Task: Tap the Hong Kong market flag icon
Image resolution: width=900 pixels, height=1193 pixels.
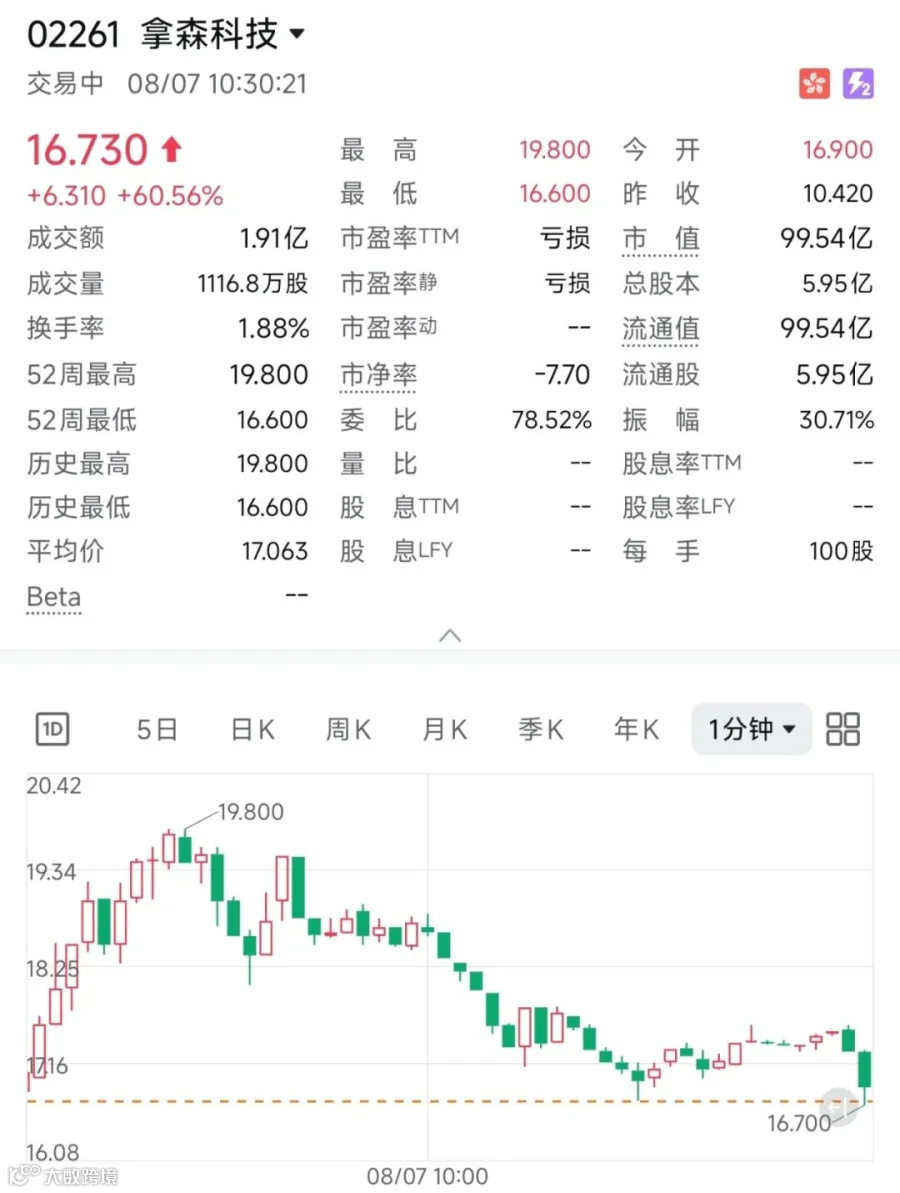Action: tap(814, 84)
